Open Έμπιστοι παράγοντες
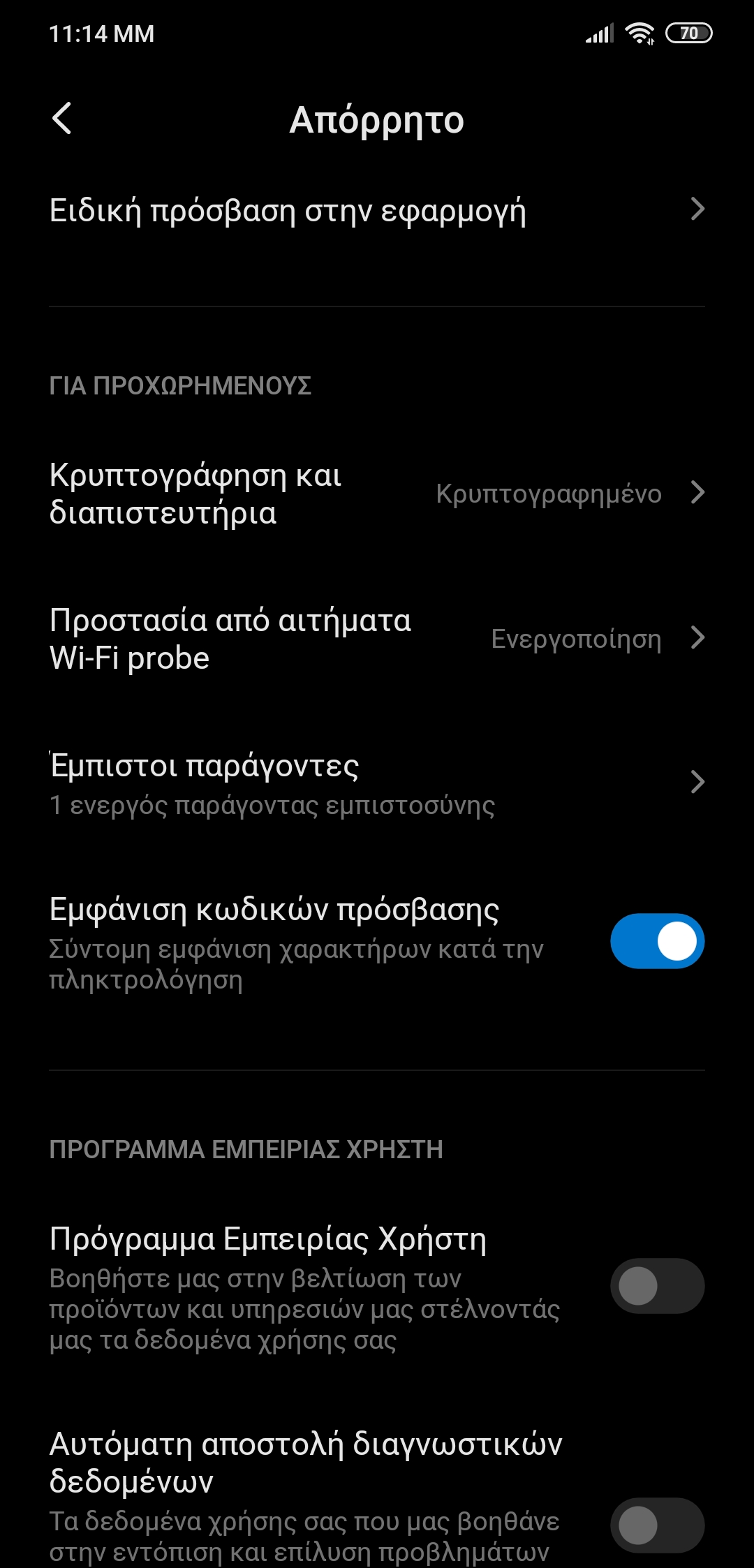 377,783
